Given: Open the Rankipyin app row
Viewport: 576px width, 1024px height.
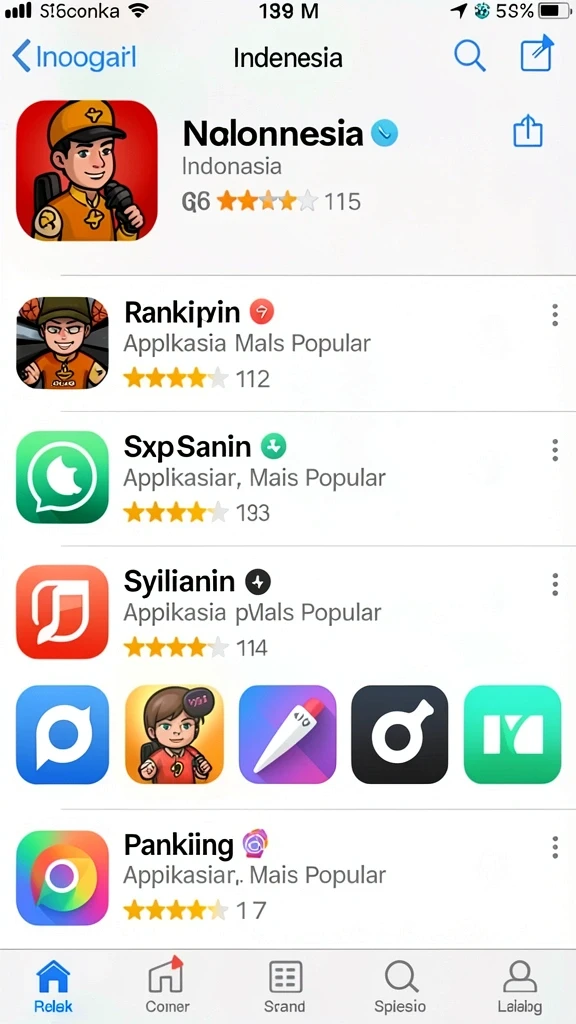Looking at the screenshot, I should pyautogui.click(x=288, y=344).
